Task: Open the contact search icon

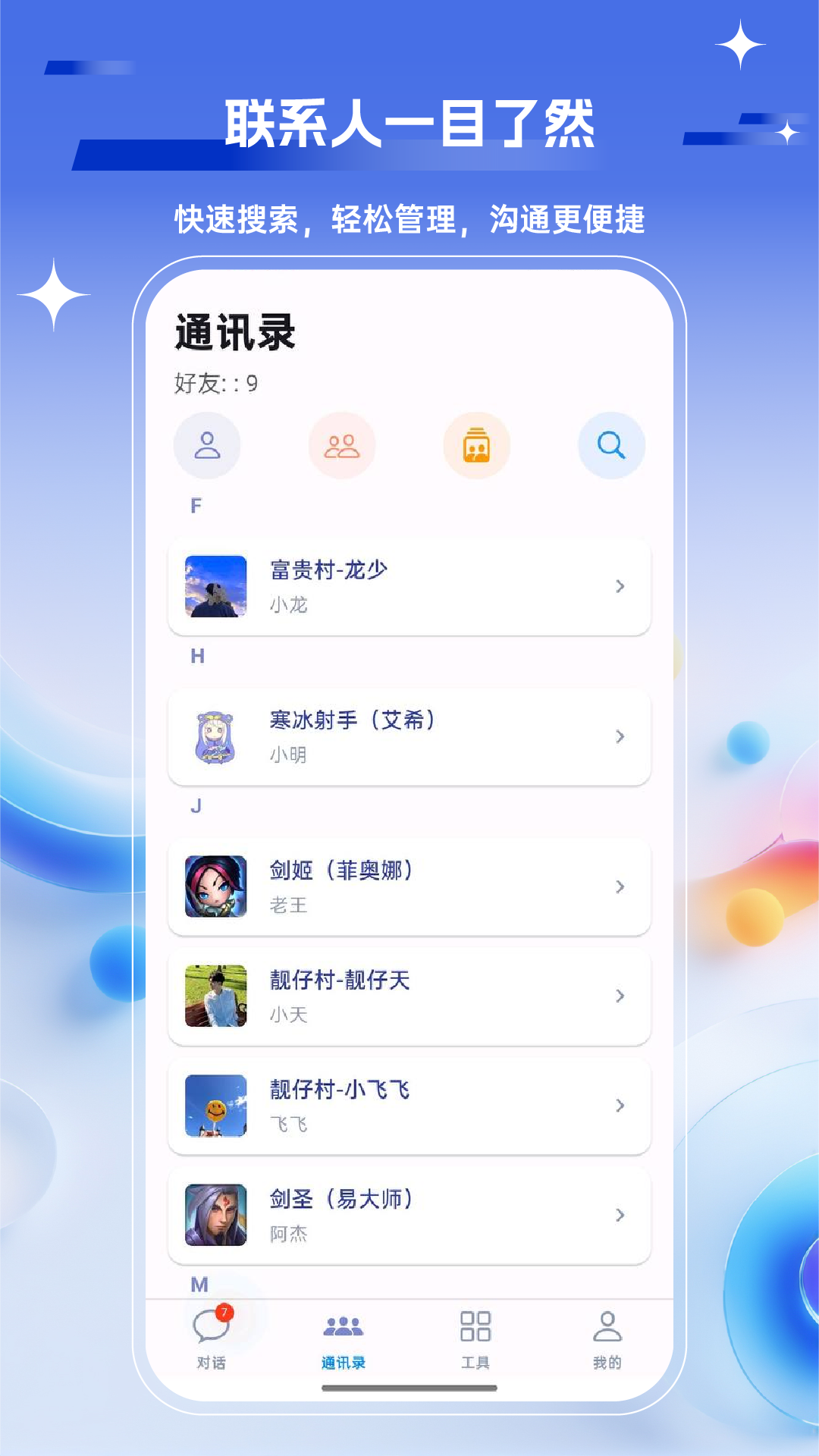Action: 611,446
